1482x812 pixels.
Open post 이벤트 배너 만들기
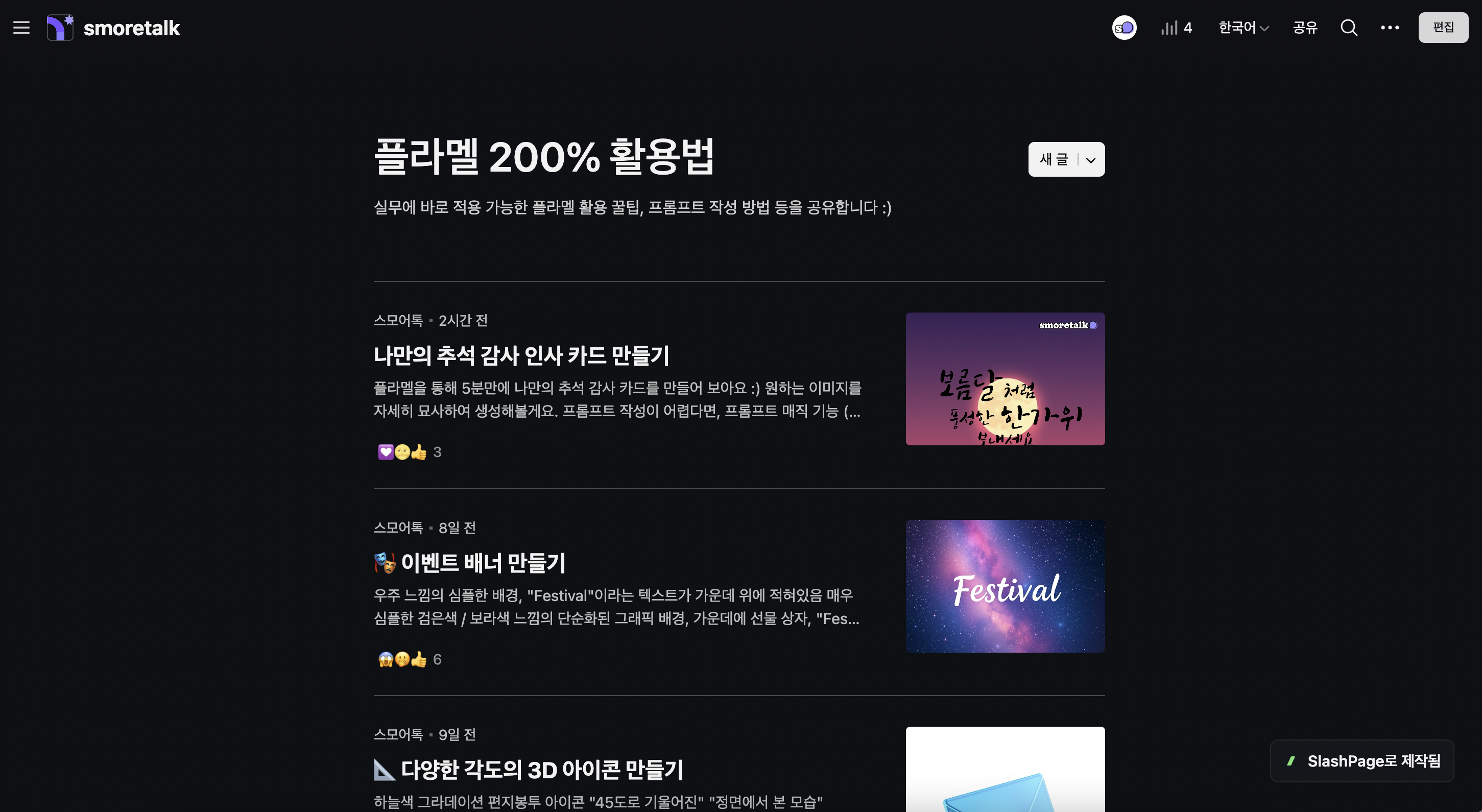point(483,563)
